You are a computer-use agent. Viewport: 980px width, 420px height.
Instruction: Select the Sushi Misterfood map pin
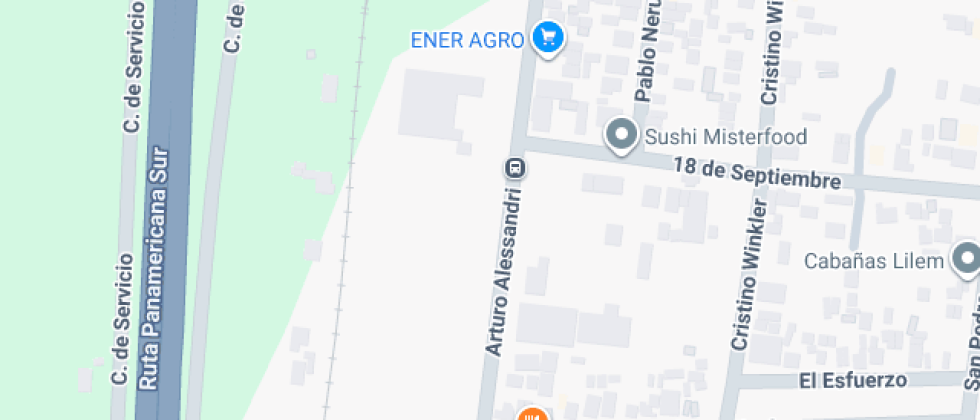pos(622,135)
